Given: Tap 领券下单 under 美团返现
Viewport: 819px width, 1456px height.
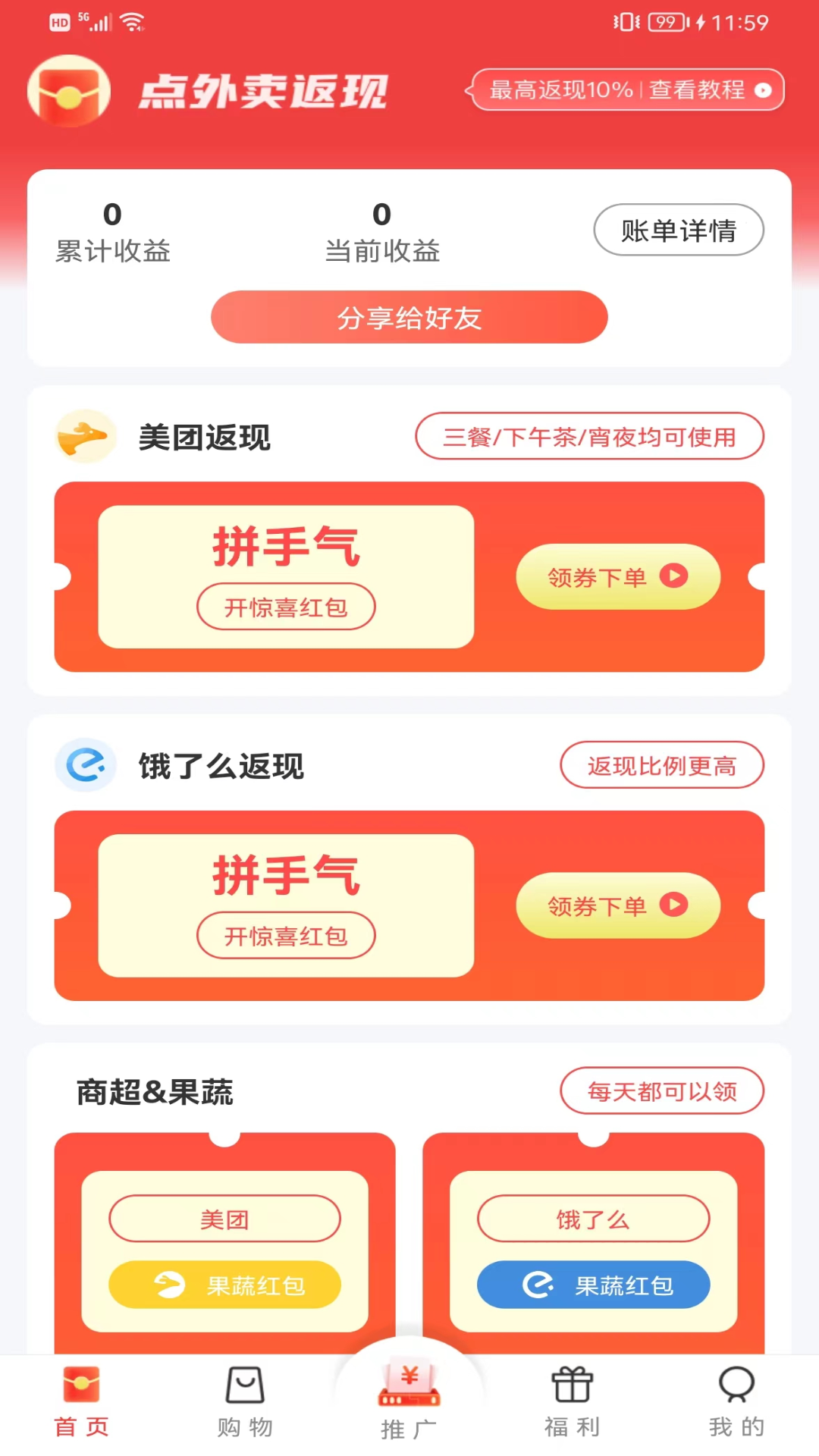Looking at the screenshot, I should (x=618, y=576).
